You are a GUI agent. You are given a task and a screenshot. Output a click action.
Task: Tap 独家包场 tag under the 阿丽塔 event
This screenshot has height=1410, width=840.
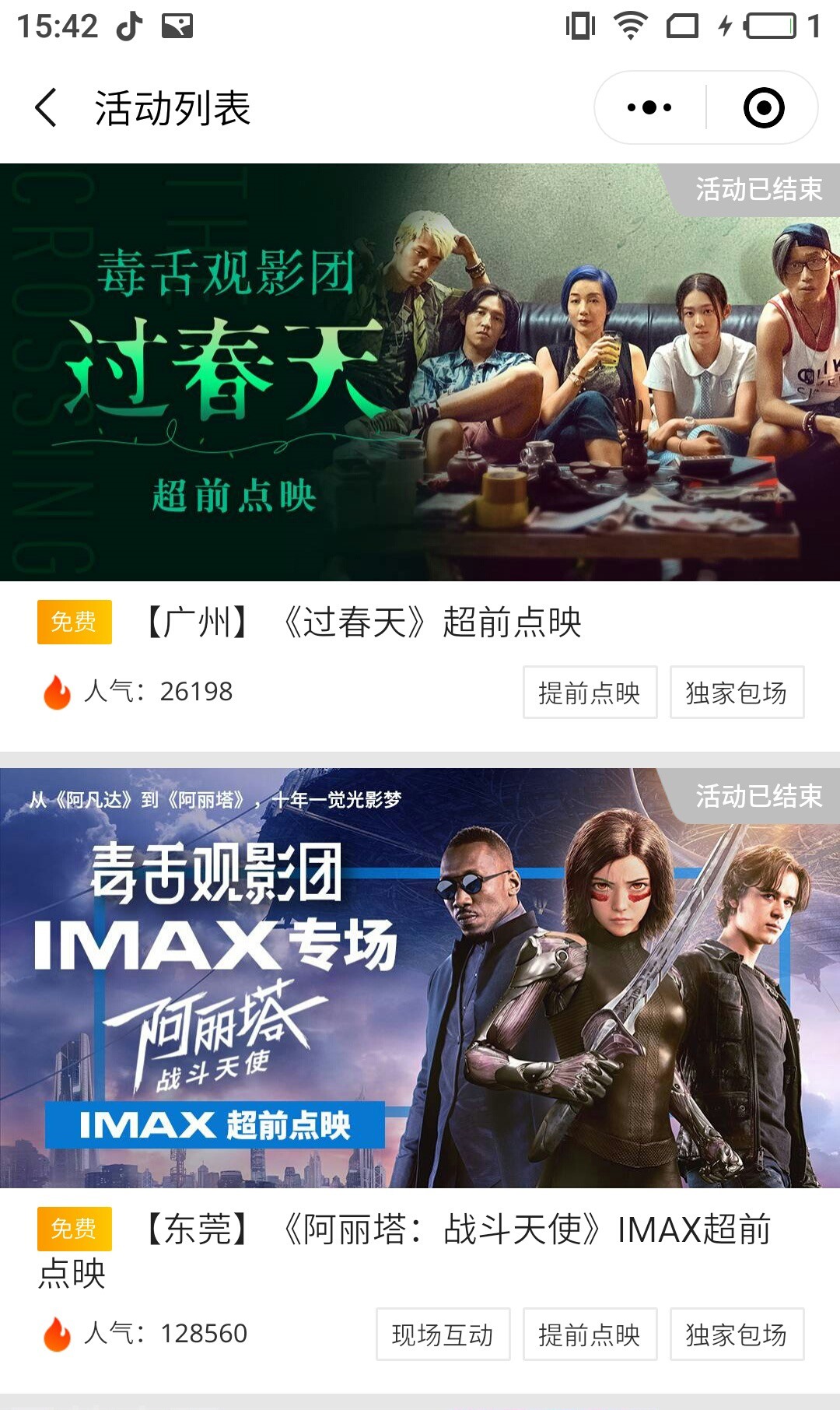coord(736,1335)
